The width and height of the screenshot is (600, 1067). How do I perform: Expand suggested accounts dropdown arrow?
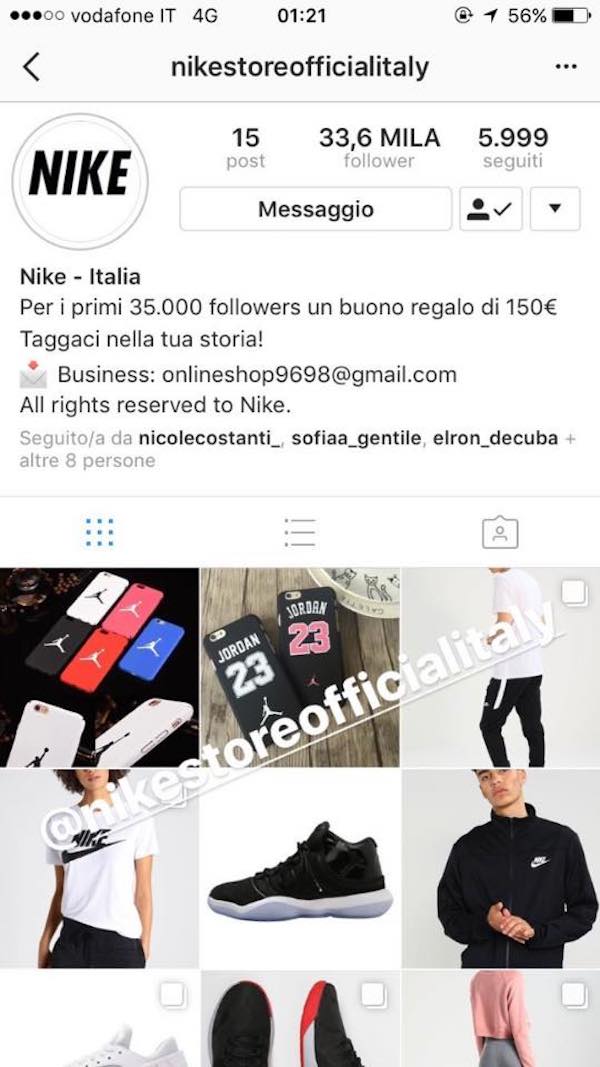(556, 210)
